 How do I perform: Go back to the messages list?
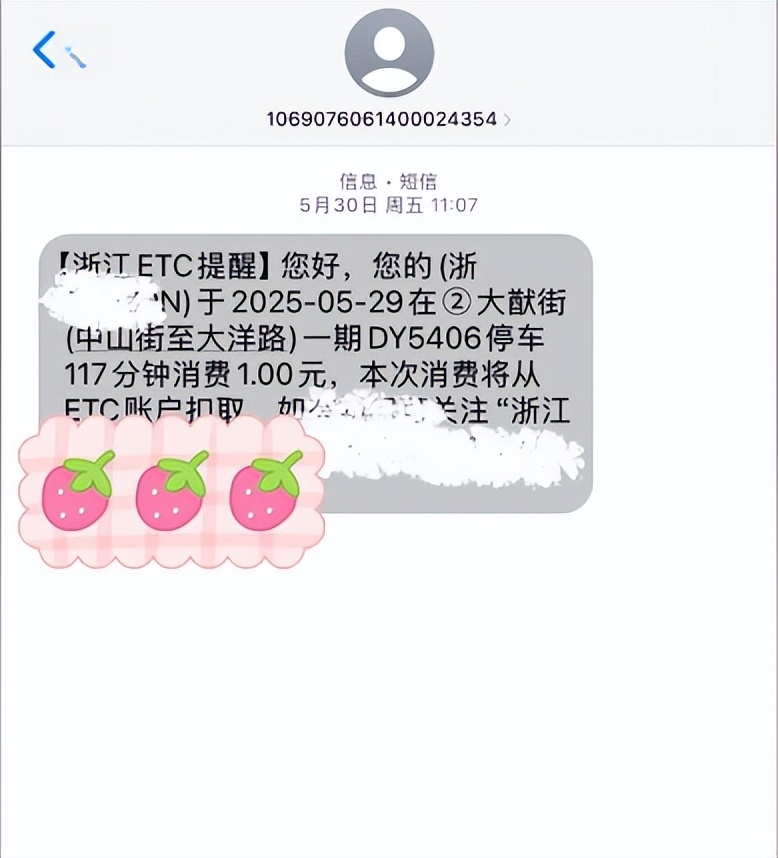pos(45,49)
